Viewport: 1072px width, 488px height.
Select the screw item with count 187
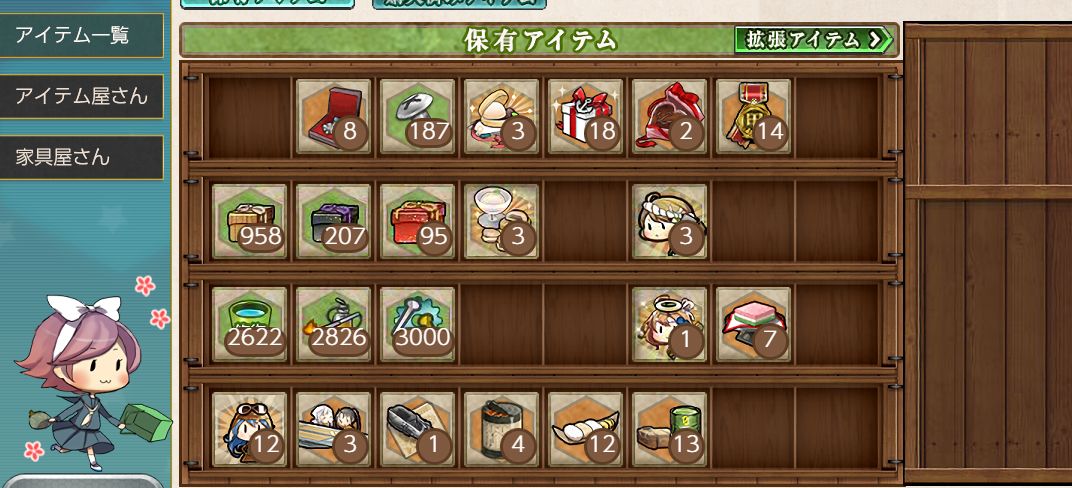(x=418, y=116)
